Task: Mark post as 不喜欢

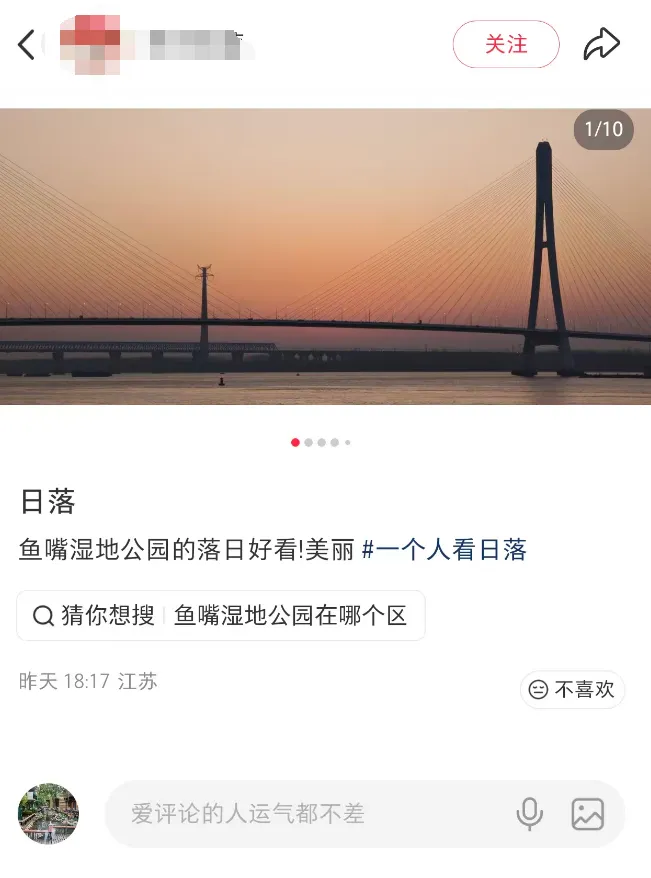Action: coord(572,689)
